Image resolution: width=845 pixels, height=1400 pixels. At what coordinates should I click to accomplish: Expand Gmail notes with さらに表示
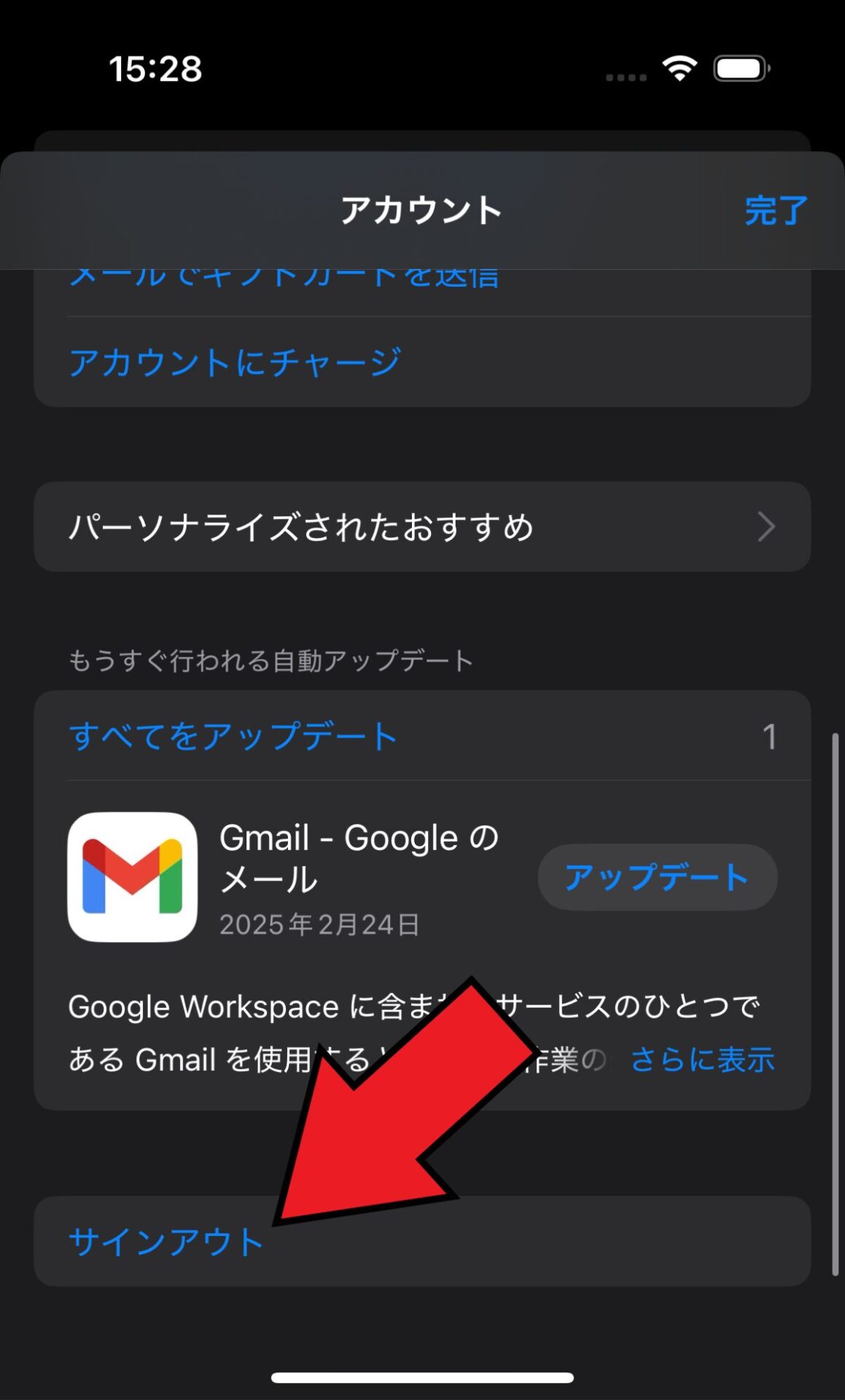click(702, 1059)
